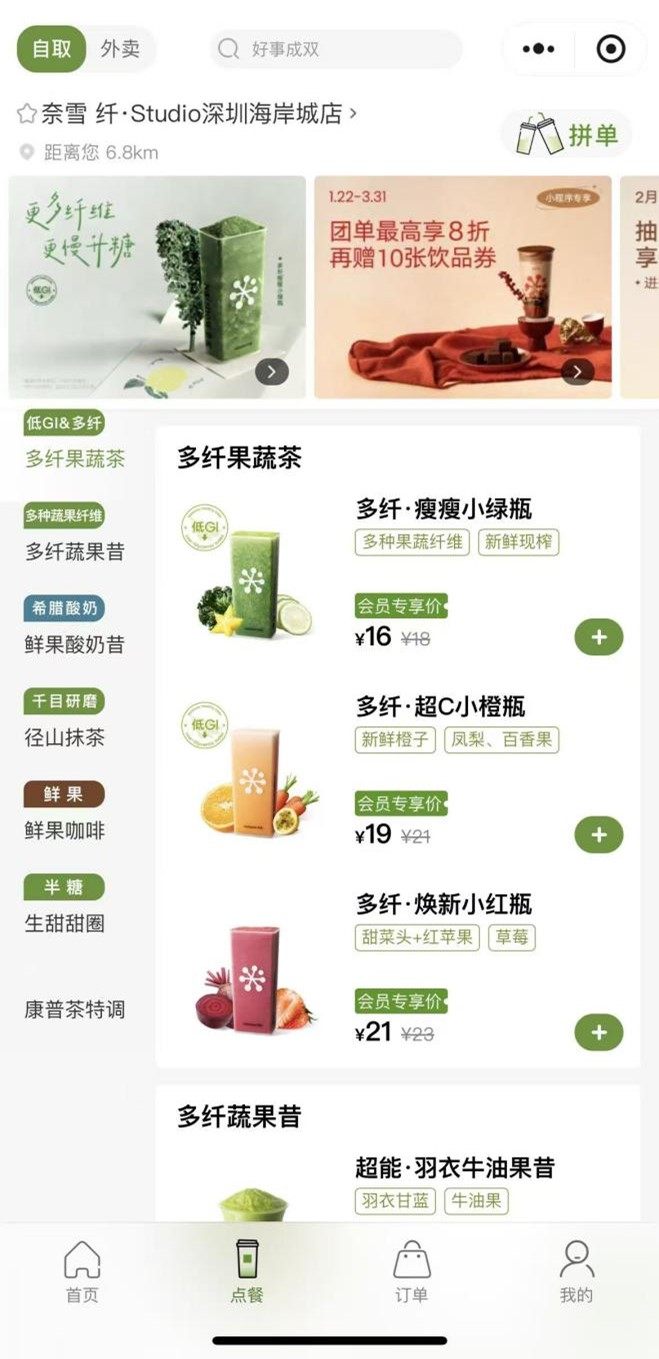Image resolution: width=659 pixels, height=1359 pixels.
Task: Switch to the 订单 orders tab
Action: pyautogui.click(x=411, y=1272)
